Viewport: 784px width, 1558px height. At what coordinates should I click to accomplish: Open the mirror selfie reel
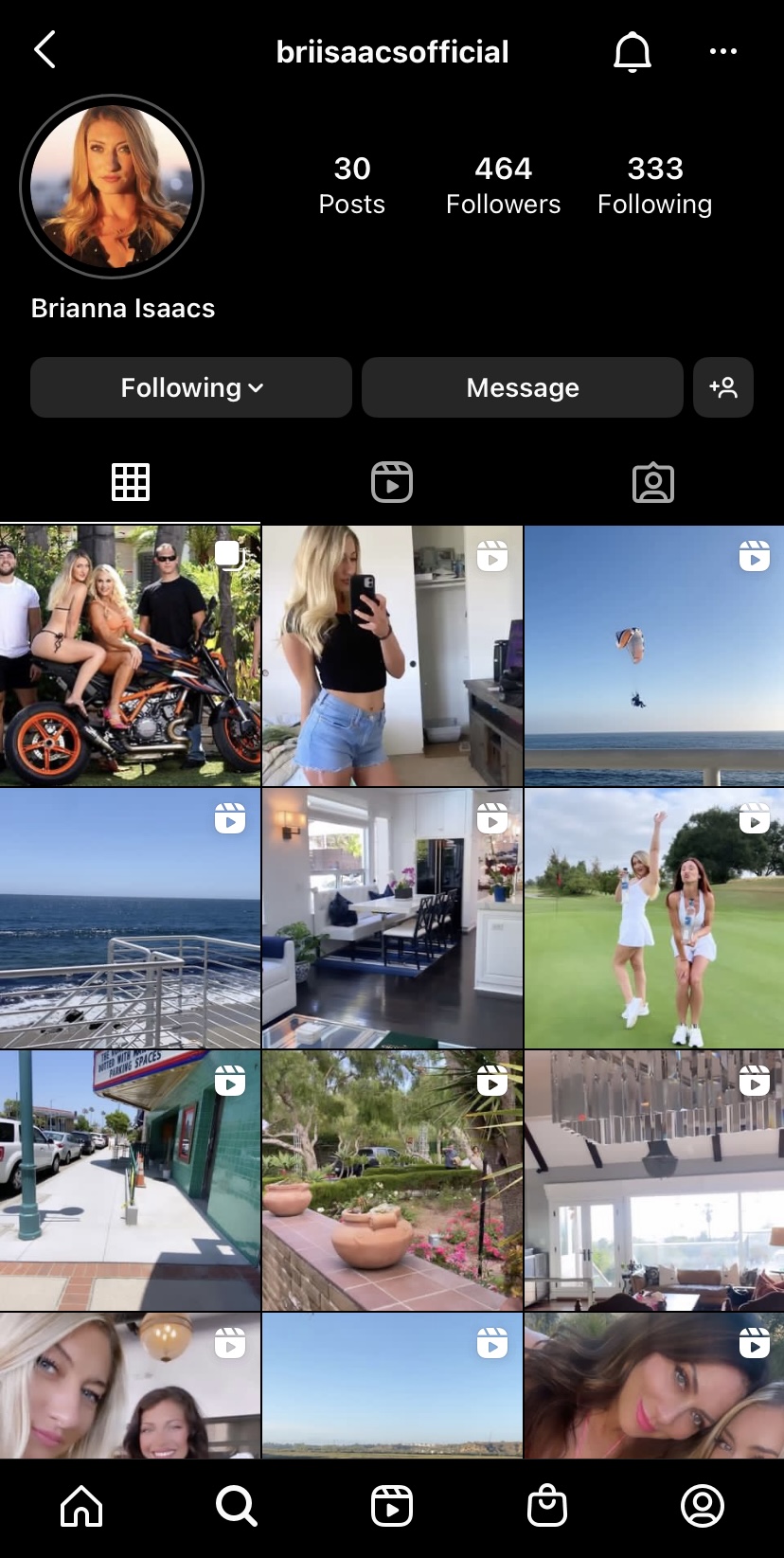click(392, 655)
